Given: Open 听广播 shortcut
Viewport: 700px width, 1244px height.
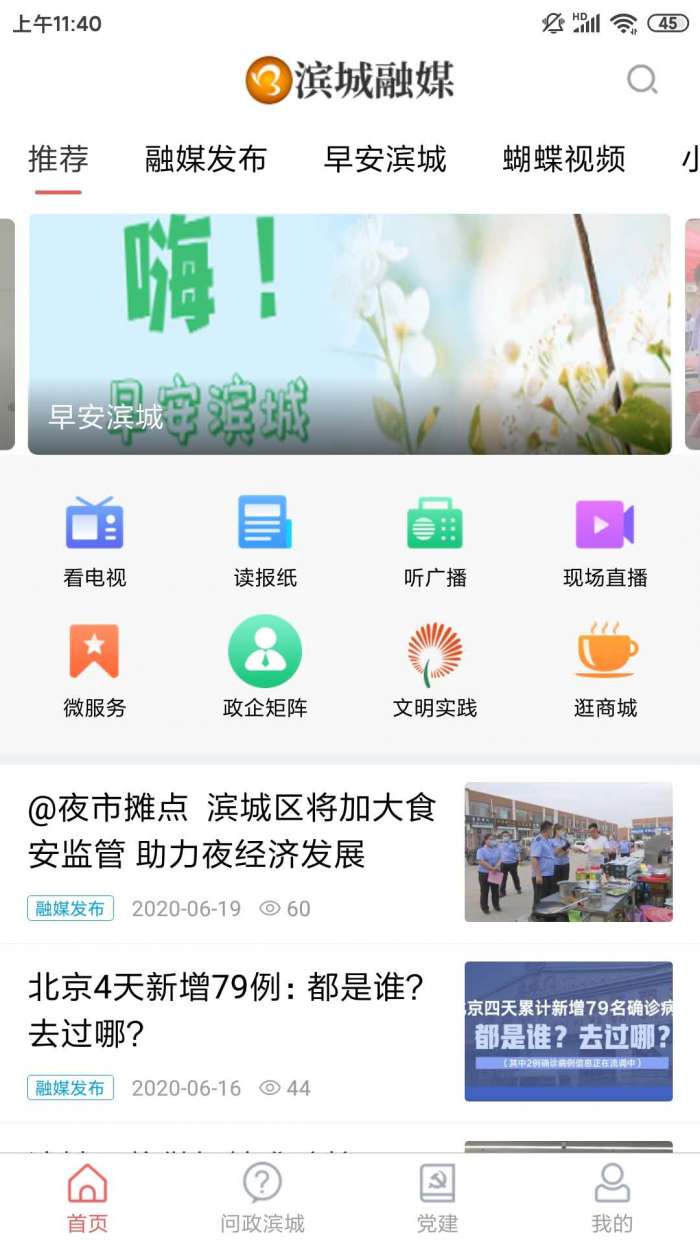Looking at the screenshot, I should 435,541.
